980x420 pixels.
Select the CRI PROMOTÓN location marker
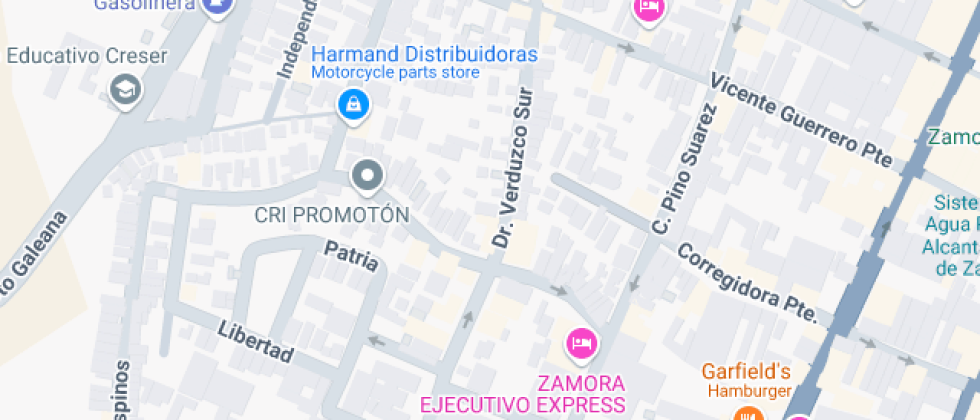[367, 178]
